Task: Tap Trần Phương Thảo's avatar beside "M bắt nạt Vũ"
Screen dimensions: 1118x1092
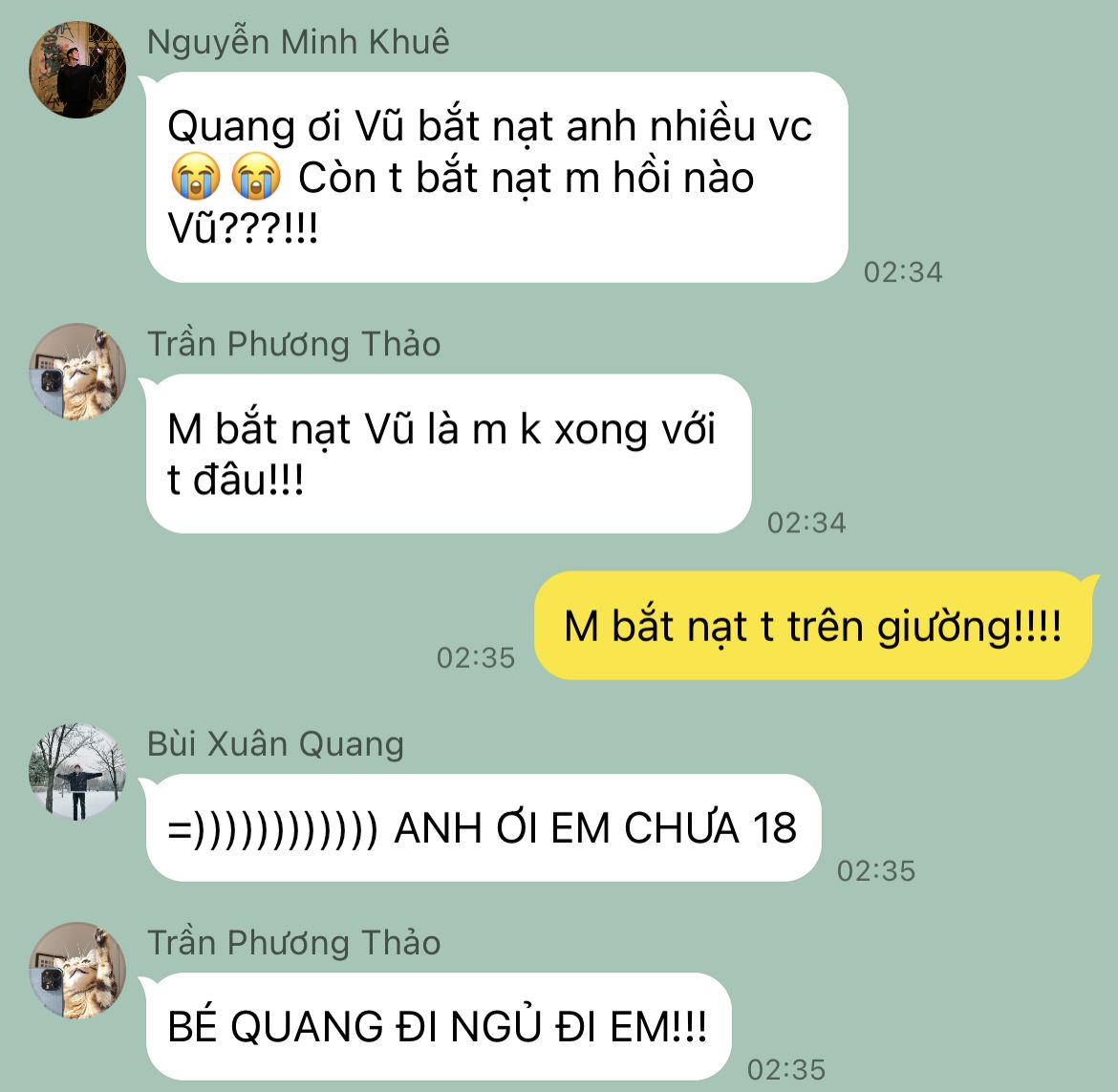Action: click(77, 373)
